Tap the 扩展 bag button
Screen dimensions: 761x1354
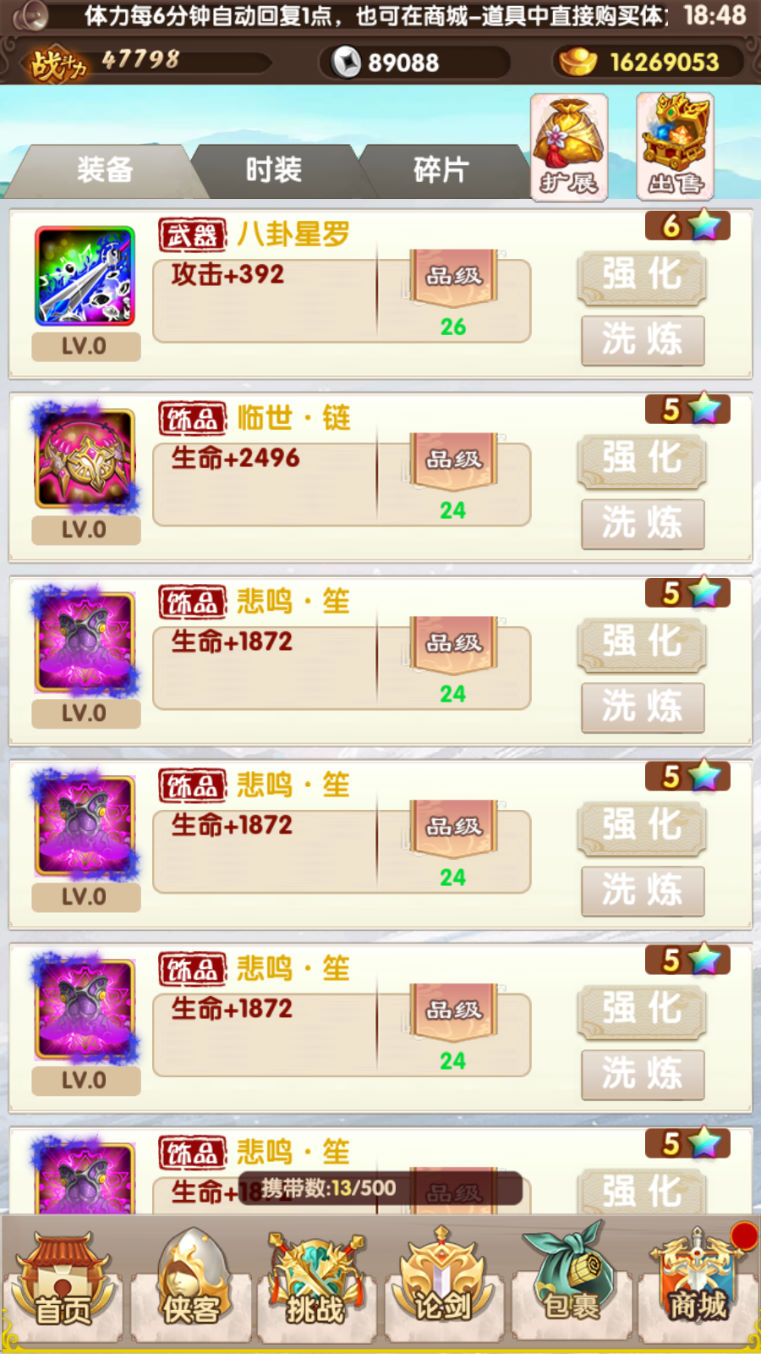(x=568, y=147)
